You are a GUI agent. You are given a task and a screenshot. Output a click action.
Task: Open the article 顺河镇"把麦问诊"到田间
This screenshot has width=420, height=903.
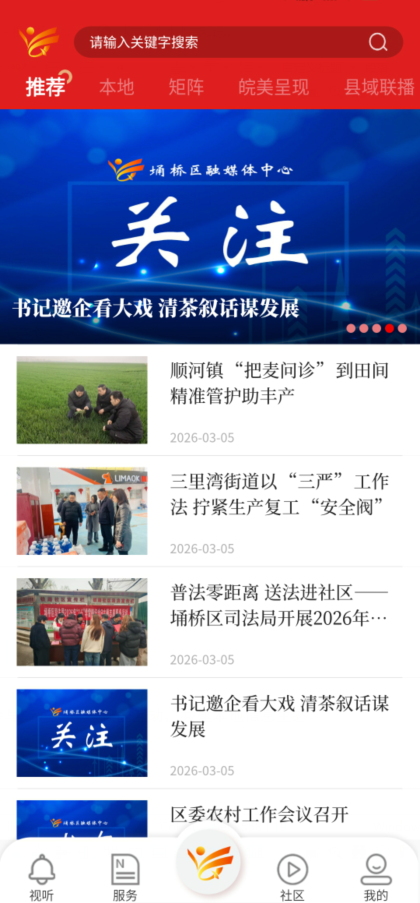coord(210,400)
